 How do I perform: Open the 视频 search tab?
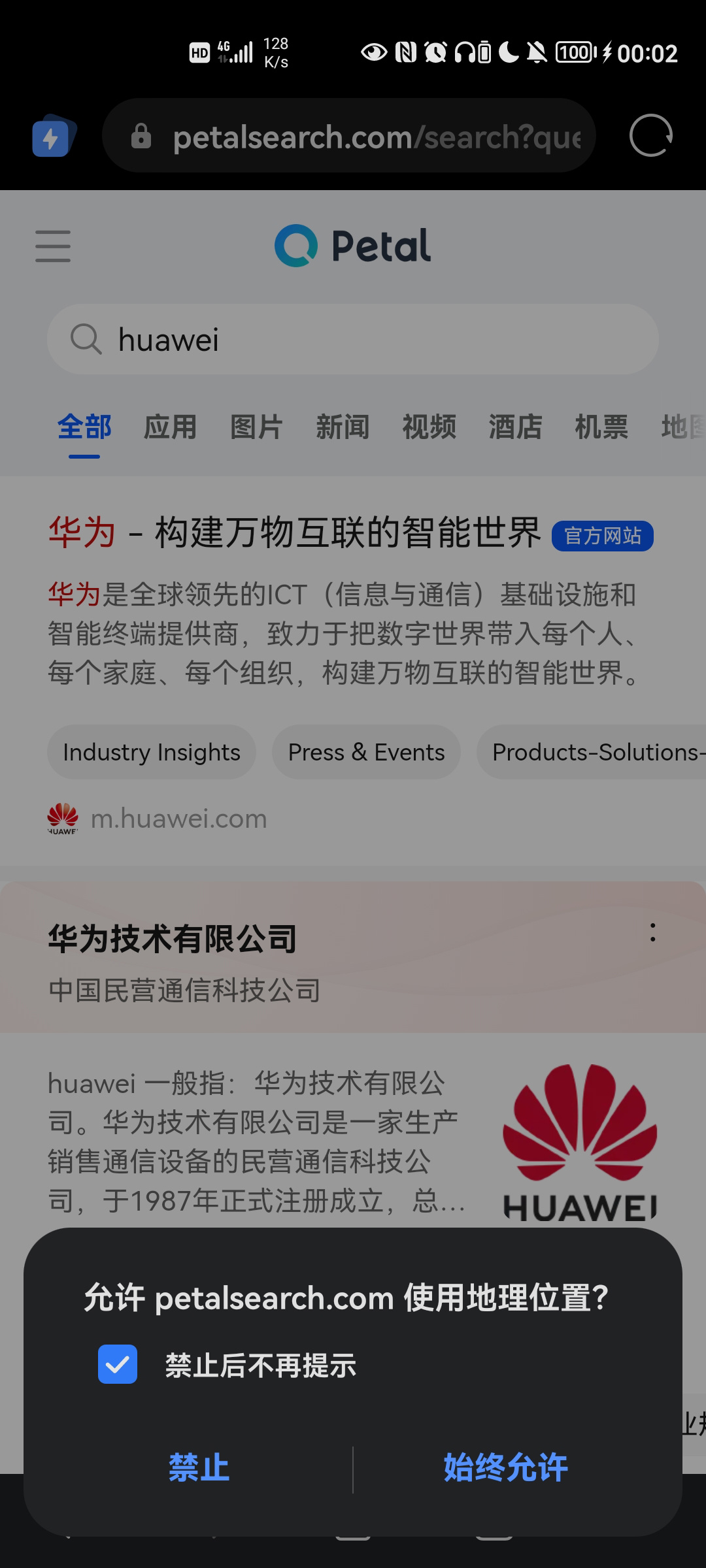429,427
